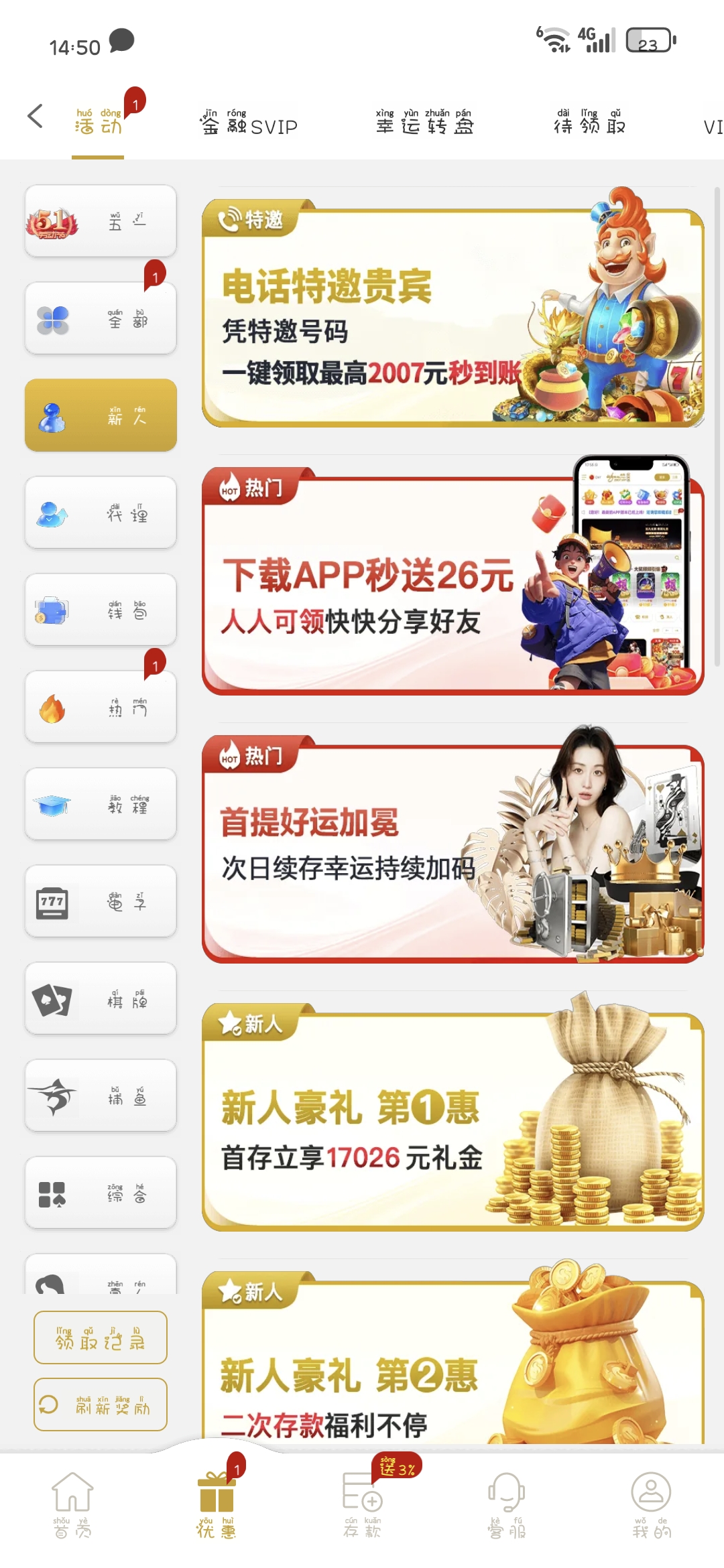Choose the 热门 category

coord(101,707)
